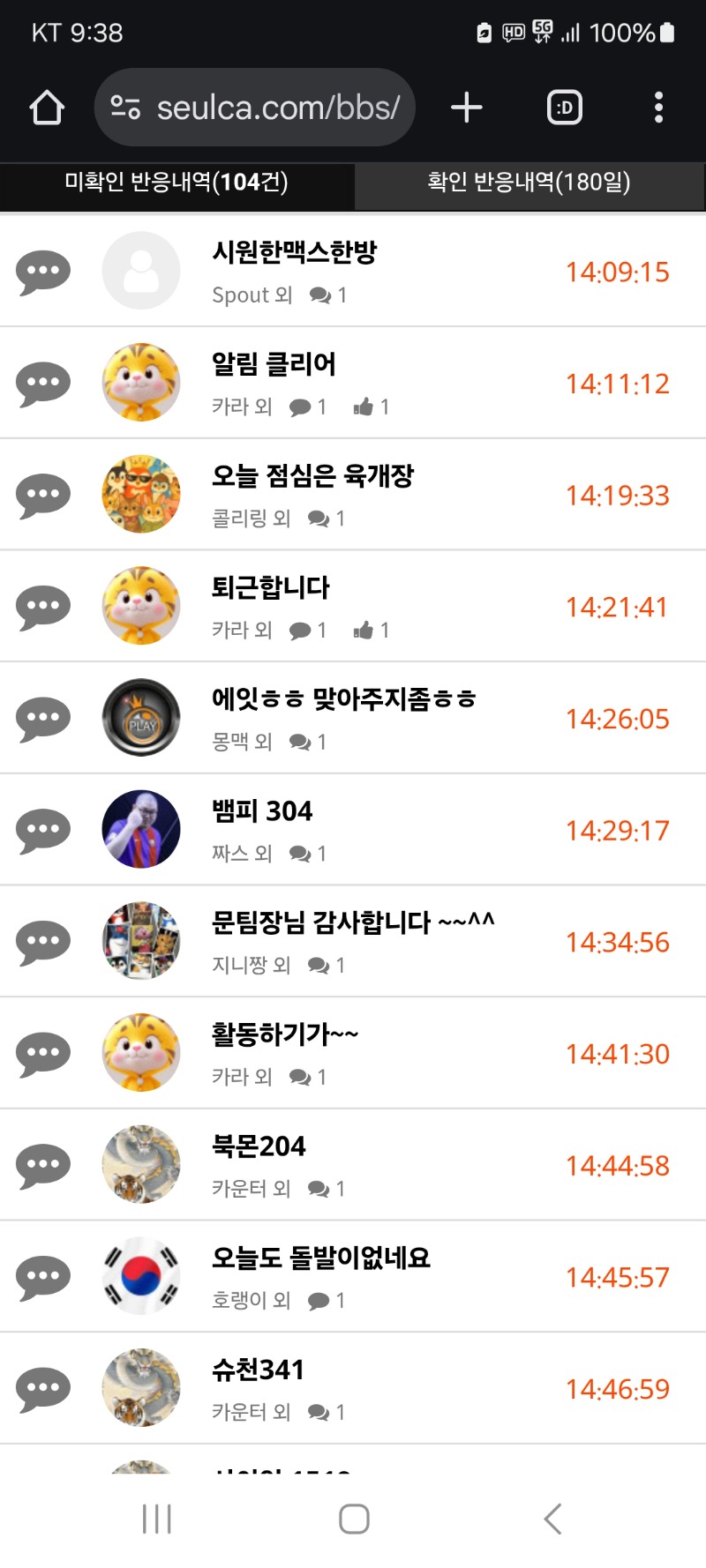Viewport: 706px width, 1568px height.
Task: Open the browser overflow menu
Action: click(658, 108)
